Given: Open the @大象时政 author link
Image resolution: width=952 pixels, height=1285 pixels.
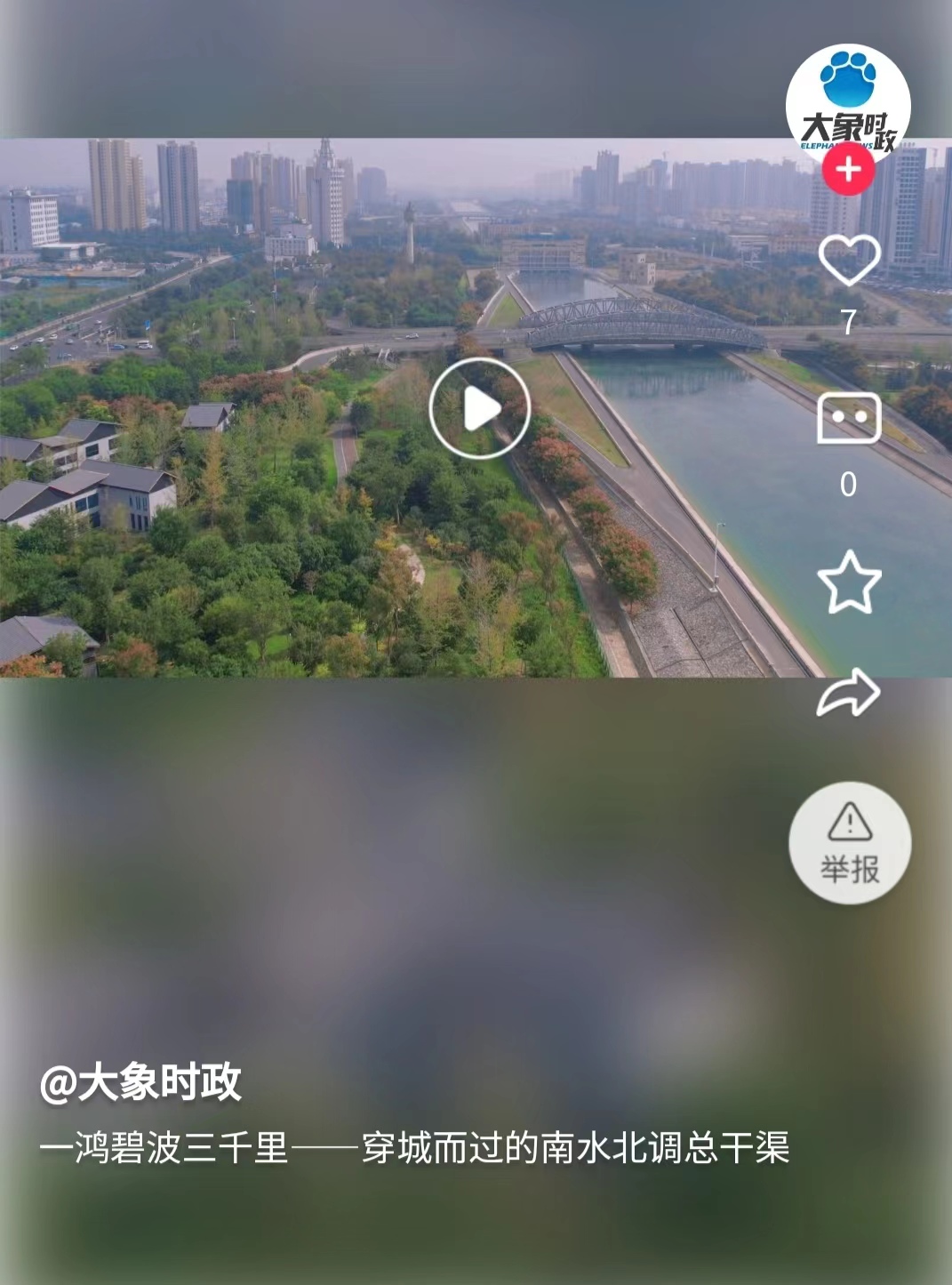Looking at the screenshot, I should coord(140,1082).
